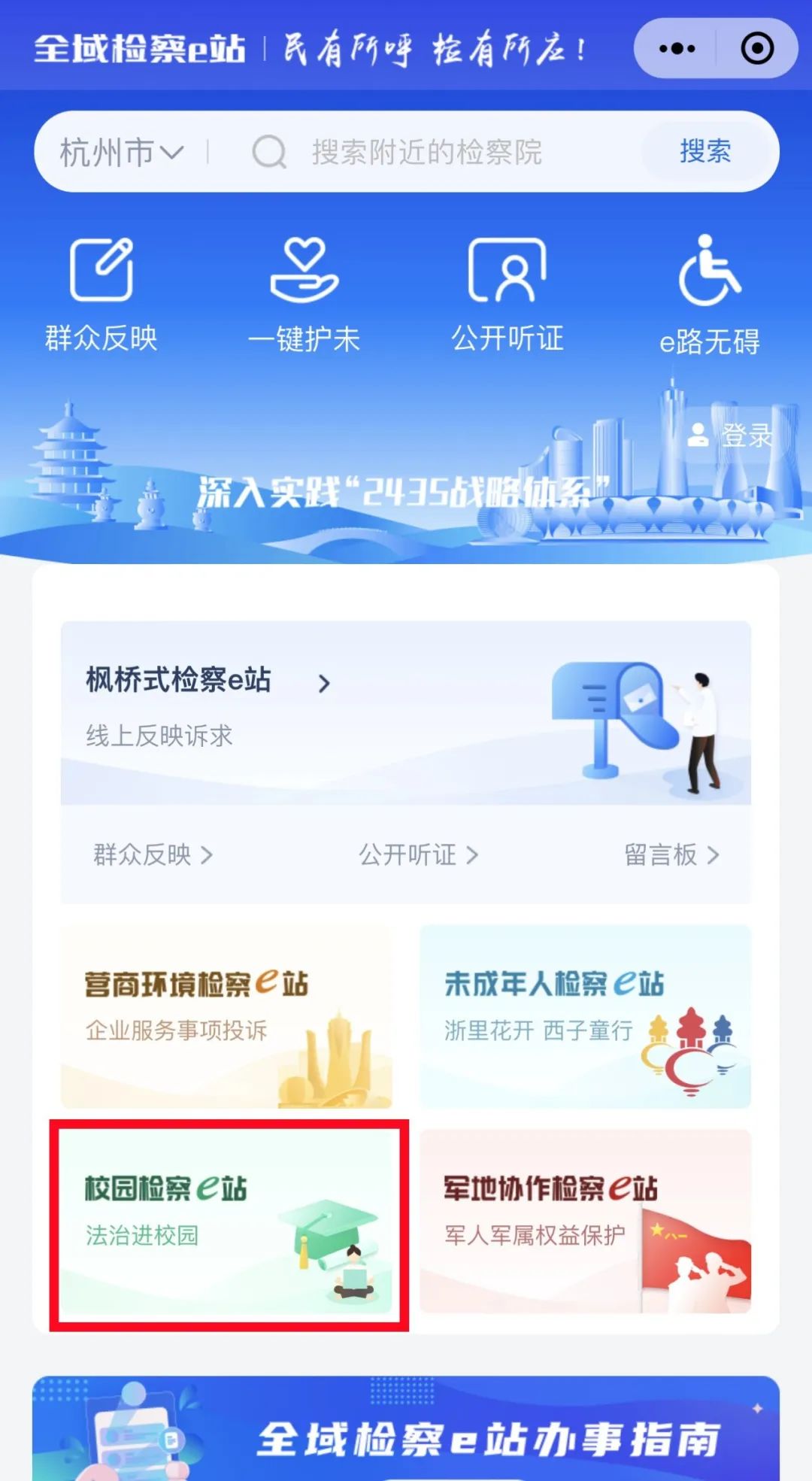Viewport: 812px width, 1481px height.
Task: Close the mini program via circle icon
Action: coord(756,49)
